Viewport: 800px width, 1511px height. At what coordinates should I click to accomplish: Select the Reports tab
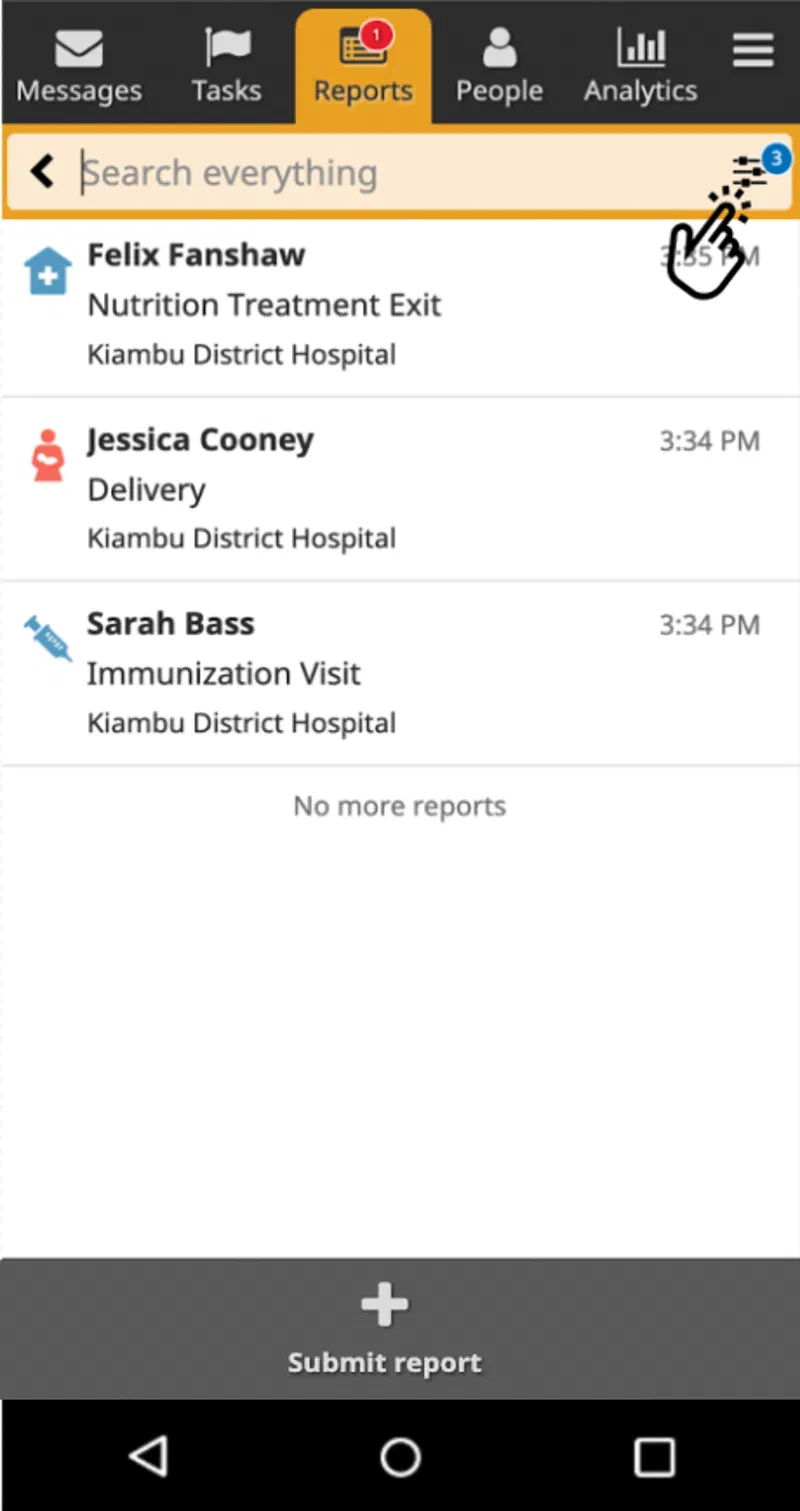[363, 66]
